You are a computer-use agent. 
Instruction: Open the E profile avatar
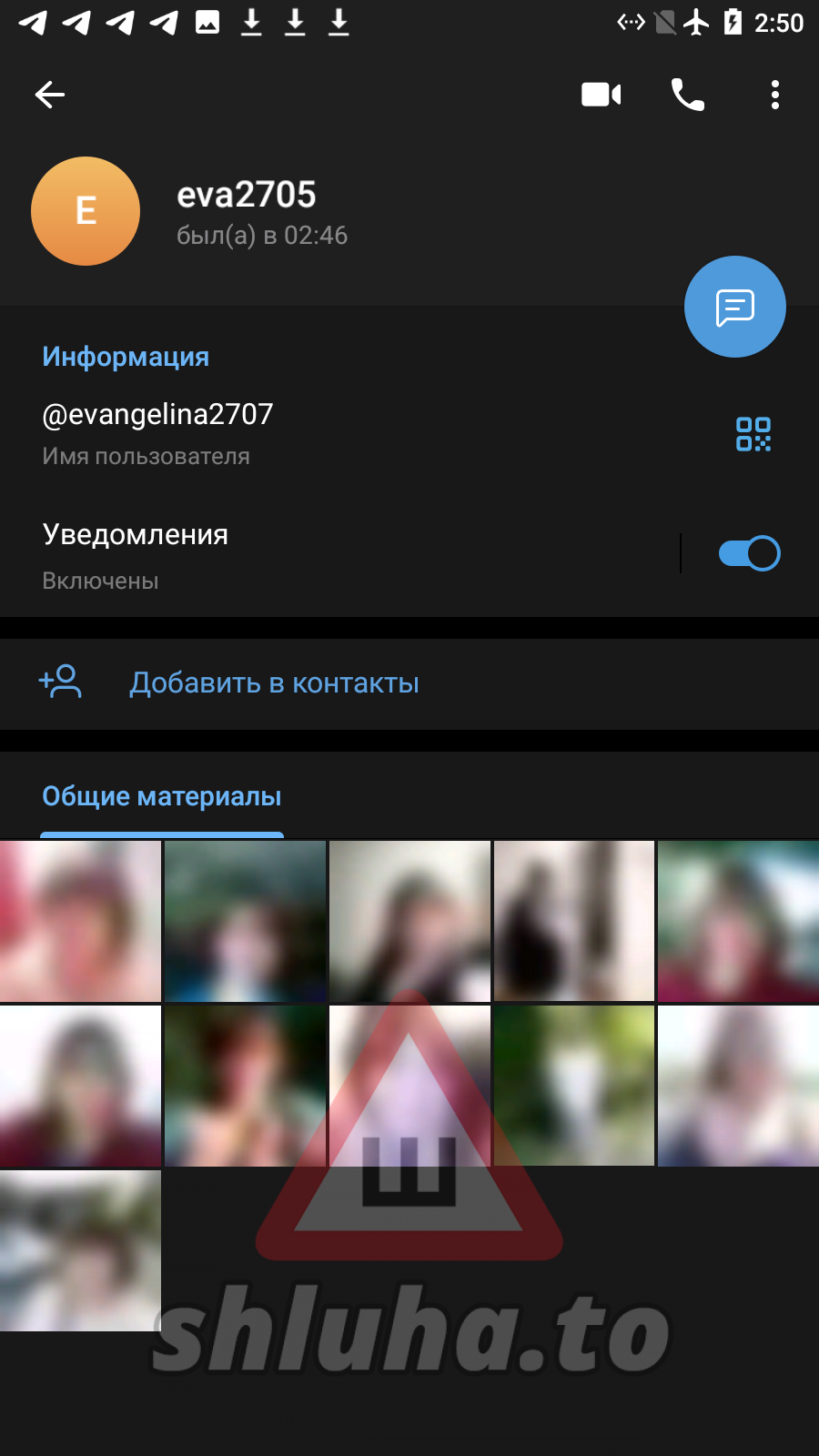pos(86,211)
